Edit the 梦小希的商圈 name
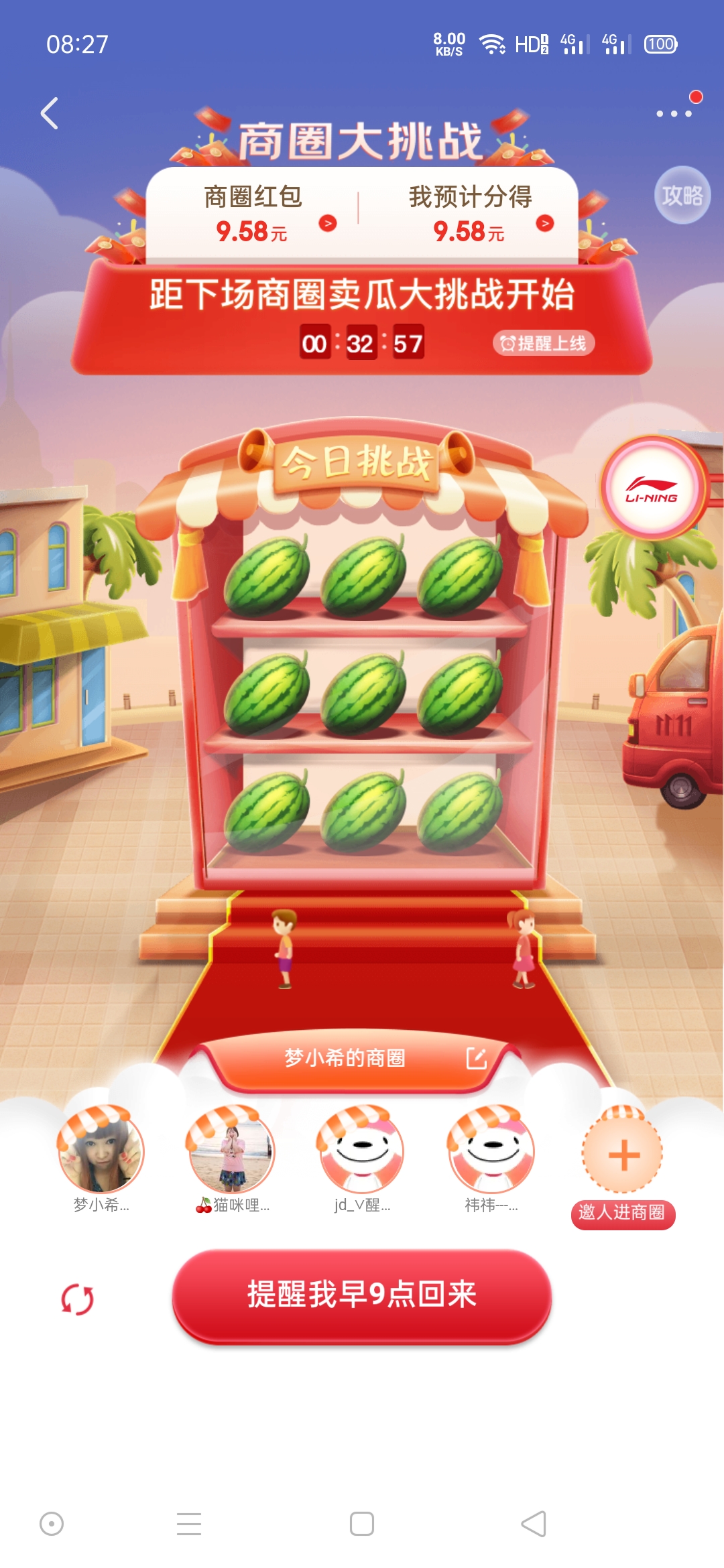Image resolution: width=724 pixels, height=1568 pixels. pyautogui.click(x=476, y=1058)
